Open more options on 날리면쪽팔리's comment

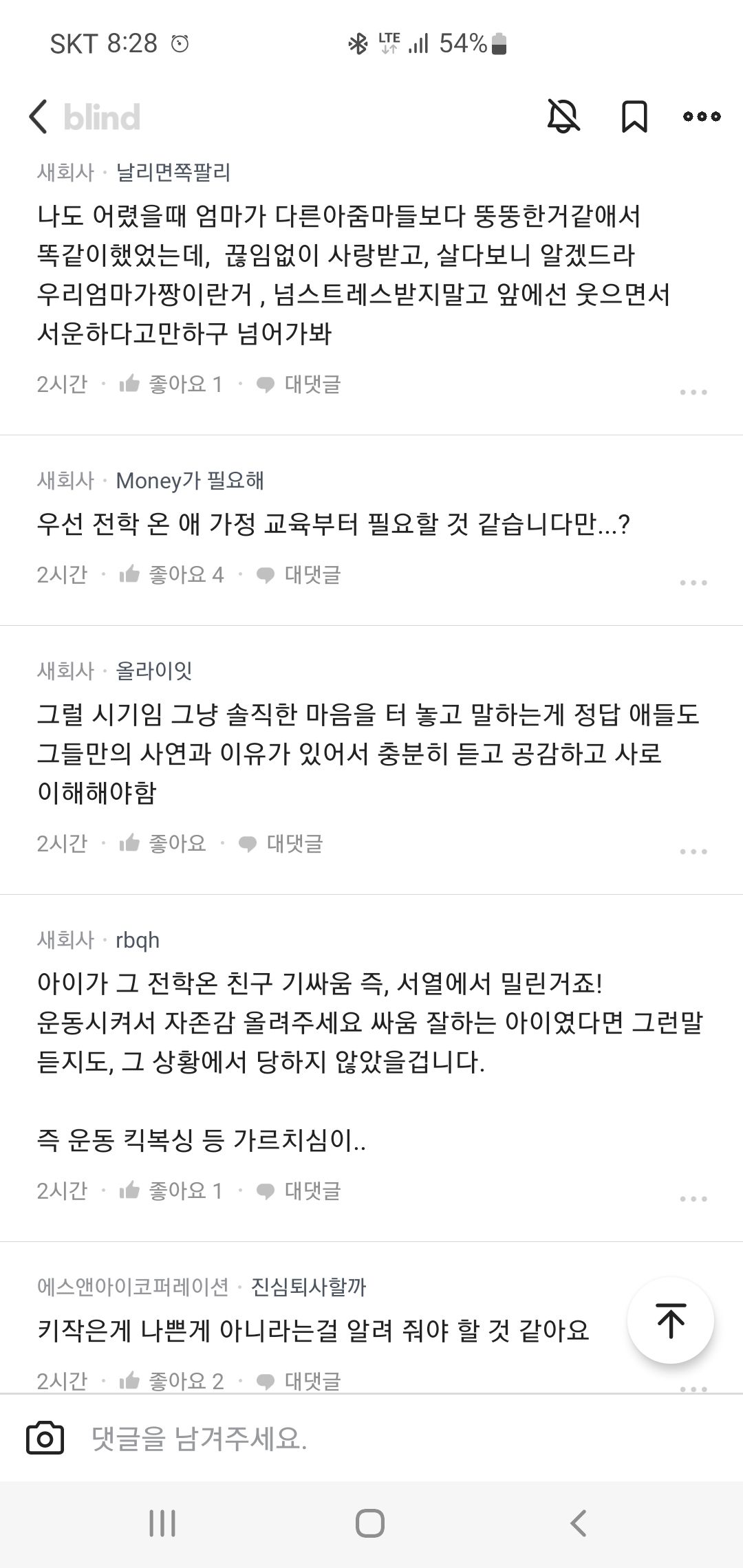tap(693, 392)
